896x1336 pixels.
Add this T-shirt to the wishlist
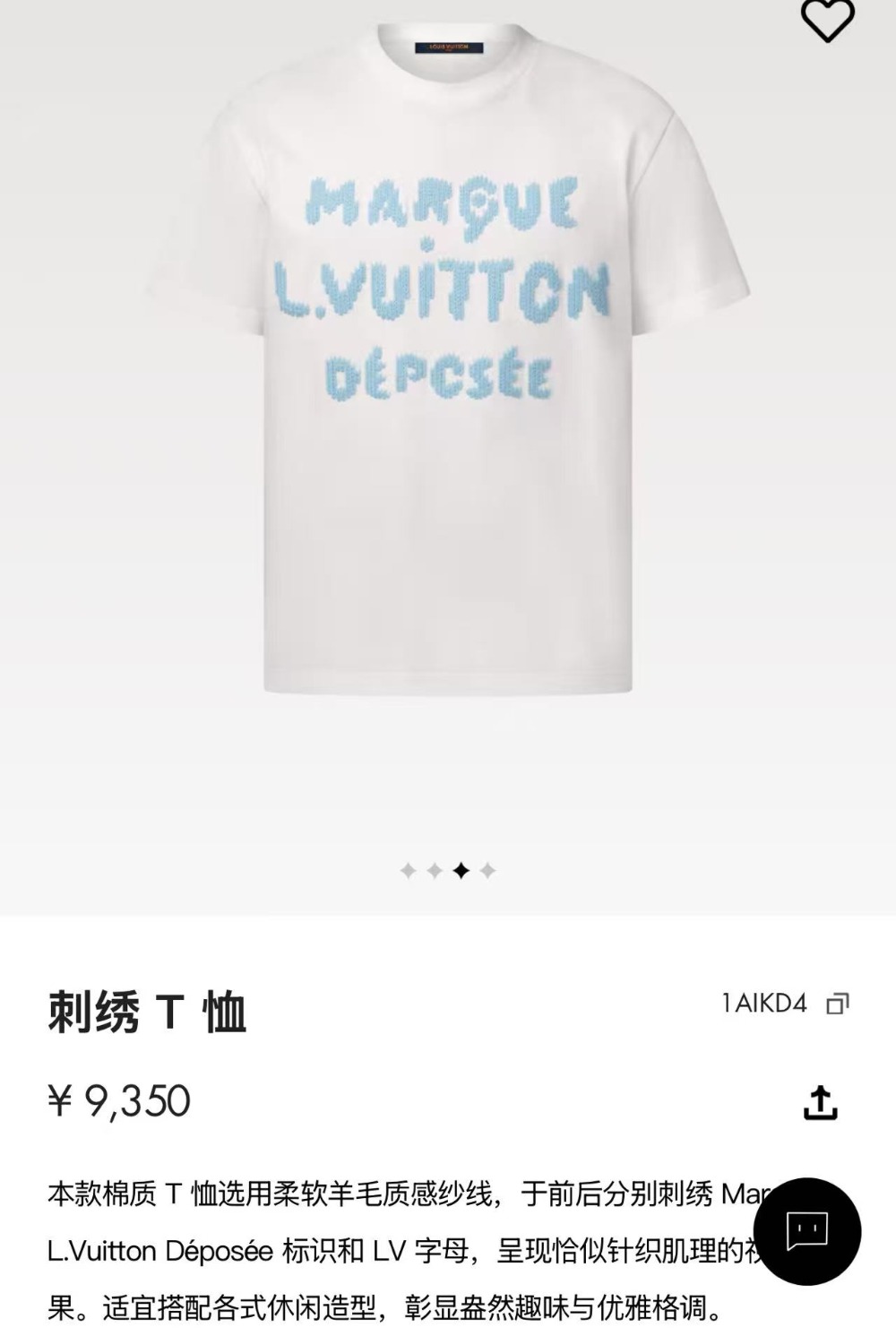(827, 20)
